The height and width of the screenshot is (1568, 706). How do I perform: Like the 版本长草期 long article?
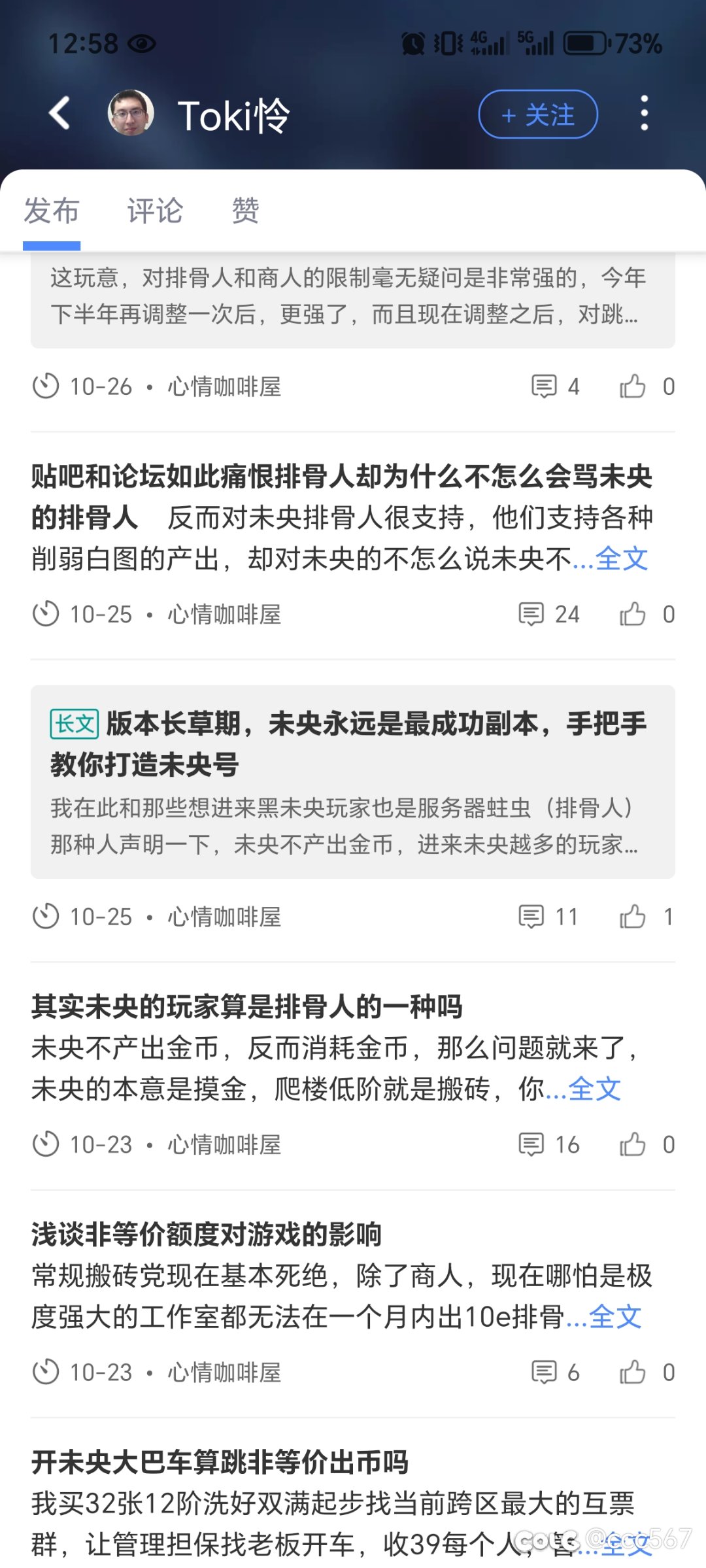[x=633, y=917]
